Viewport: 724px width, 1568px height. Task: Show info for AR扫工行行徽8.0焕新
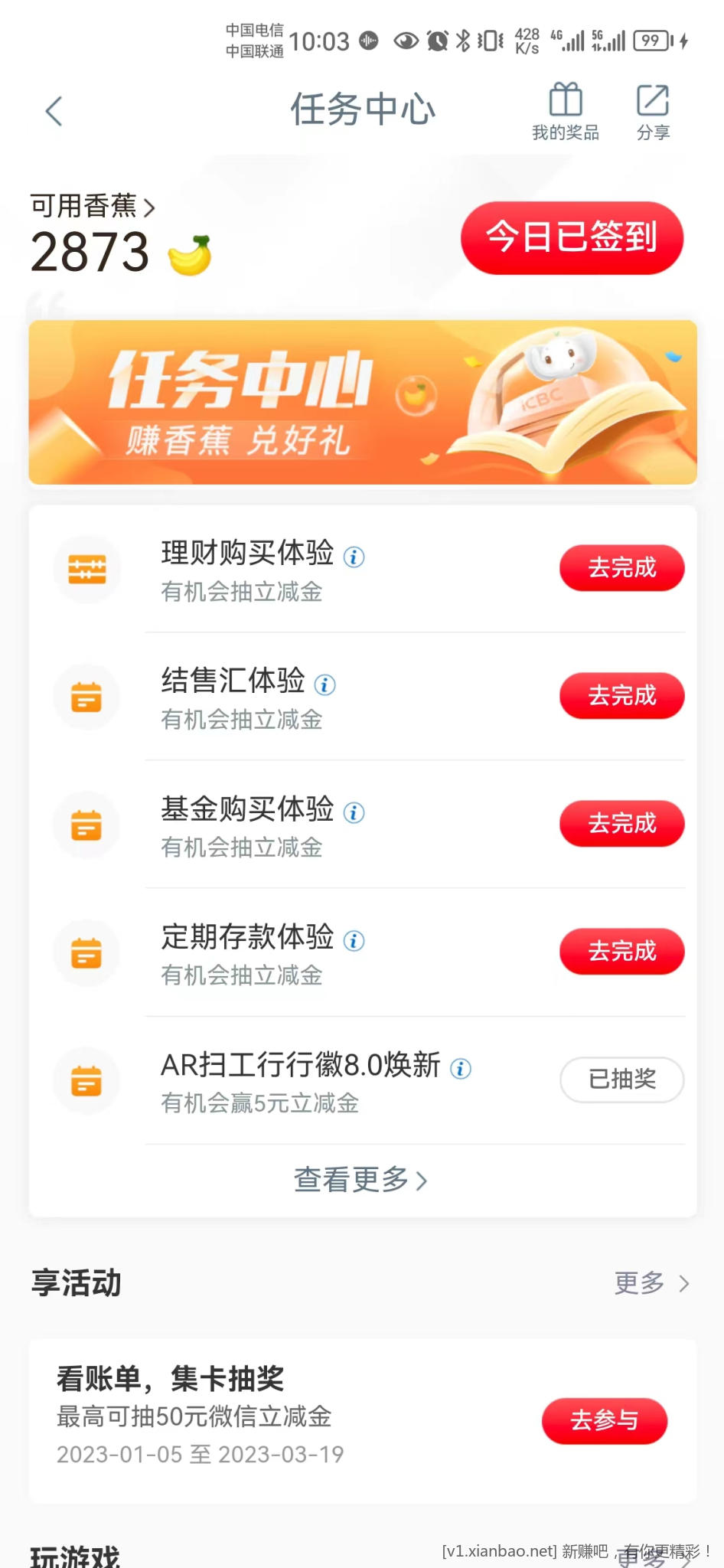point(461,1068)
